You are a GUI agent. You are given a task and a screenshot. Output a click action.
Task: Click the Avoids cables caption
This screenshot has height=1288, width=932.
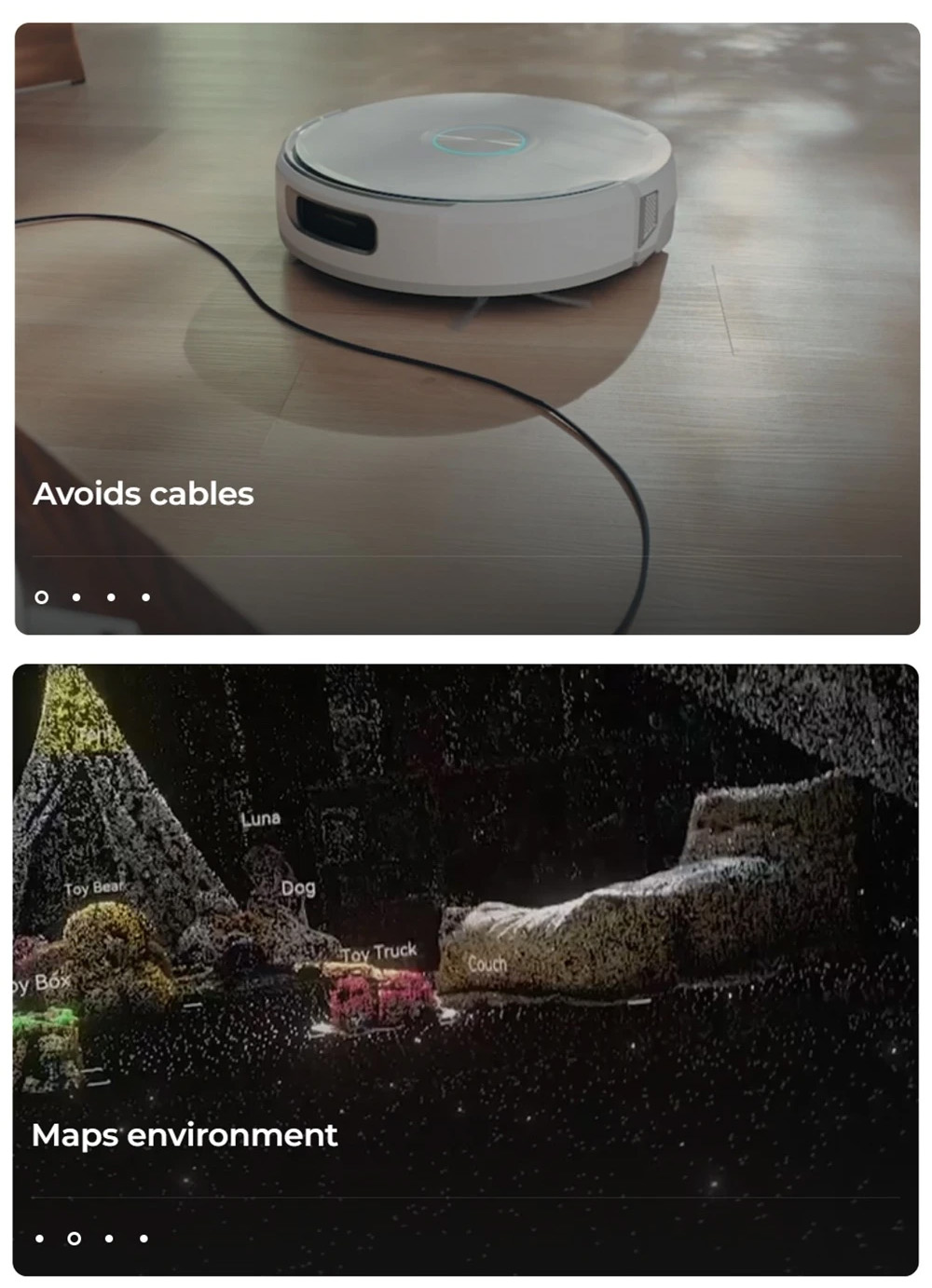pos(144,494)
